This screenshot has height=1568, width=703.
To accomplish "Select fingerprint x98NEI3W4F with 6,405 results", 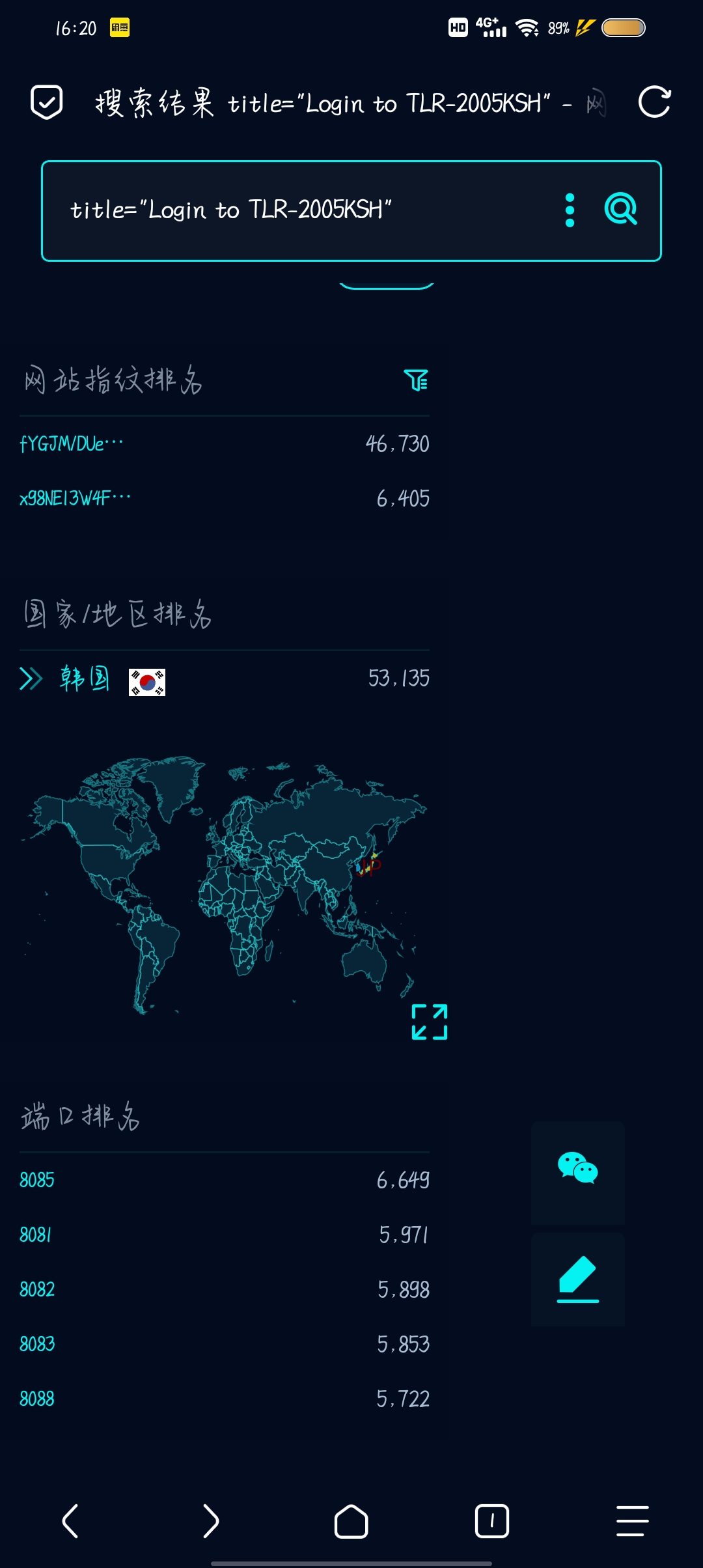I will pos(225,499).
